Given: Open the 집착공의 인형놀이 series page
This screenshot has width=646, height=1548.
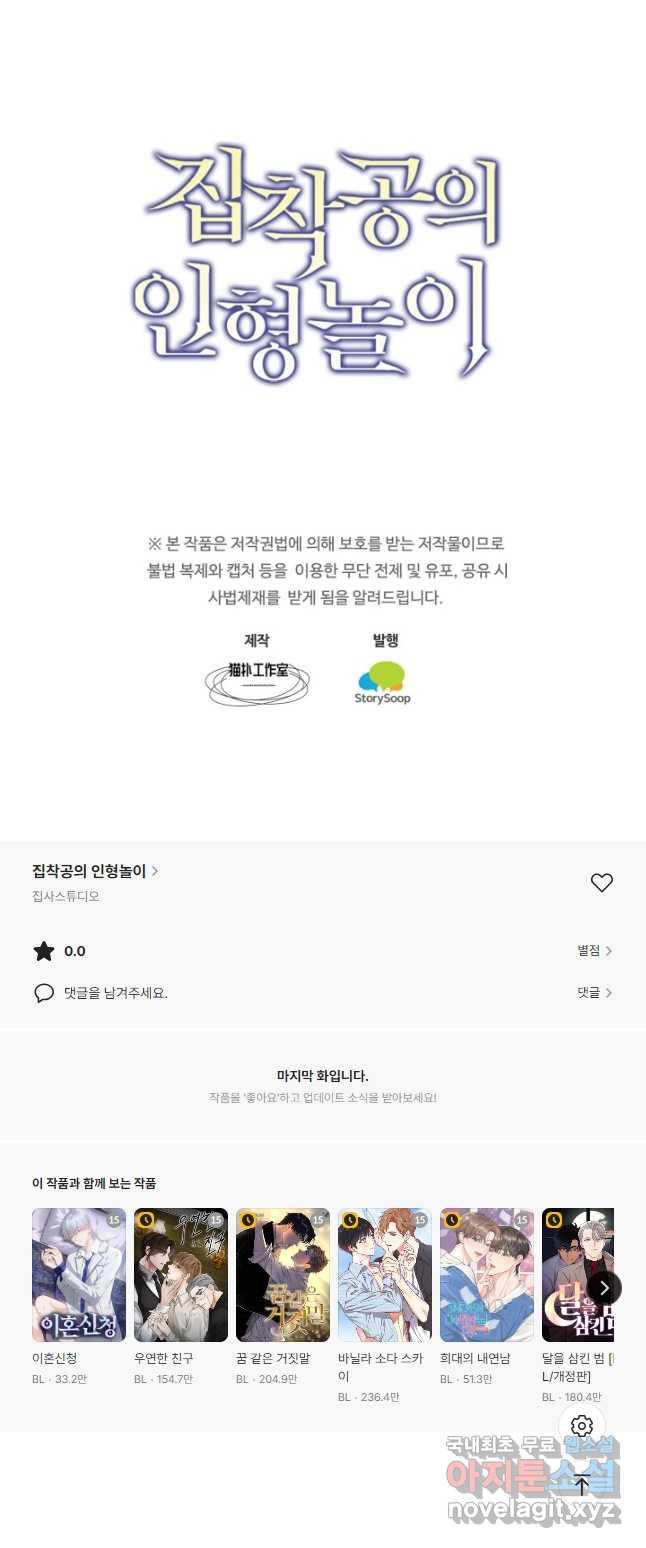Looking at the screenshot, I should pos(95,871).
